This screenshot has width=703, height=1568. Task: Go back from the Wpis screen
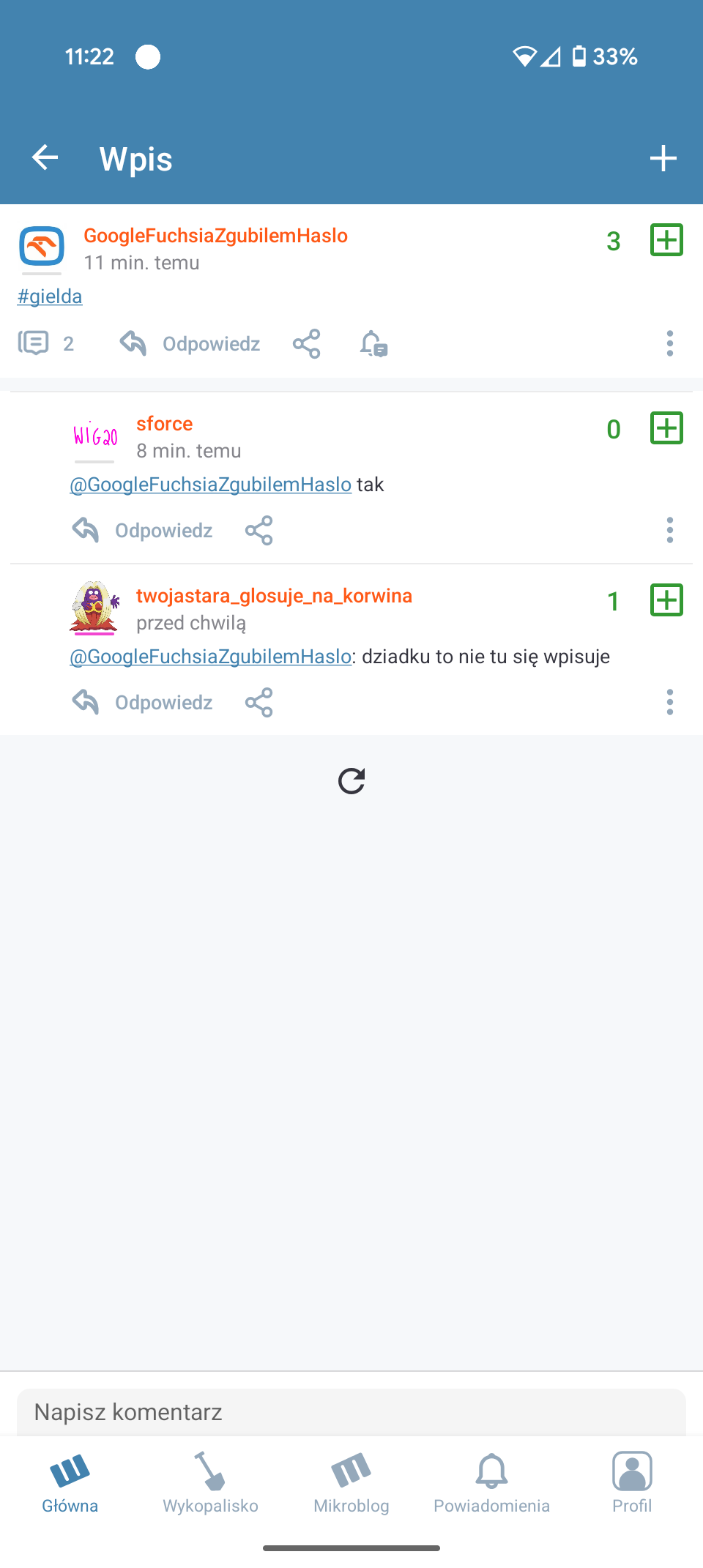[x=45, y=157]
